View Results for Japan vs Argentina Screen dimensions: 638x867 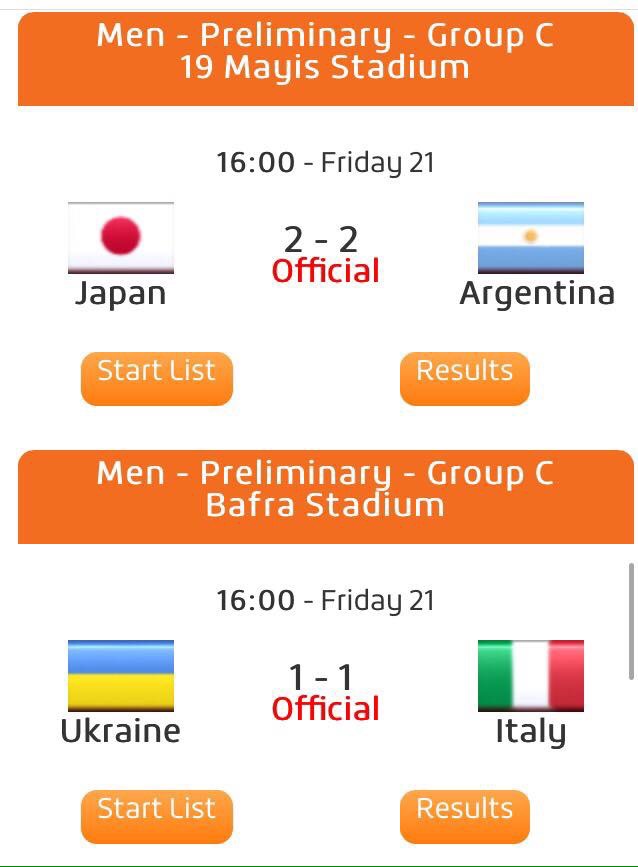[x=464, y=377]
